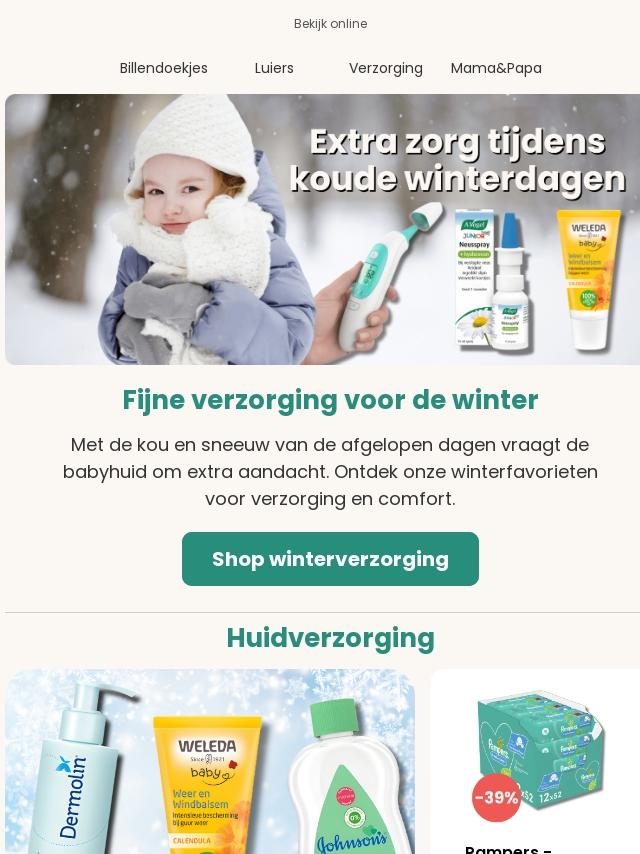The width and height of the screenshot is (640, 854).
Task: Tap the winter care hero banner
Action: coord(322,229)
